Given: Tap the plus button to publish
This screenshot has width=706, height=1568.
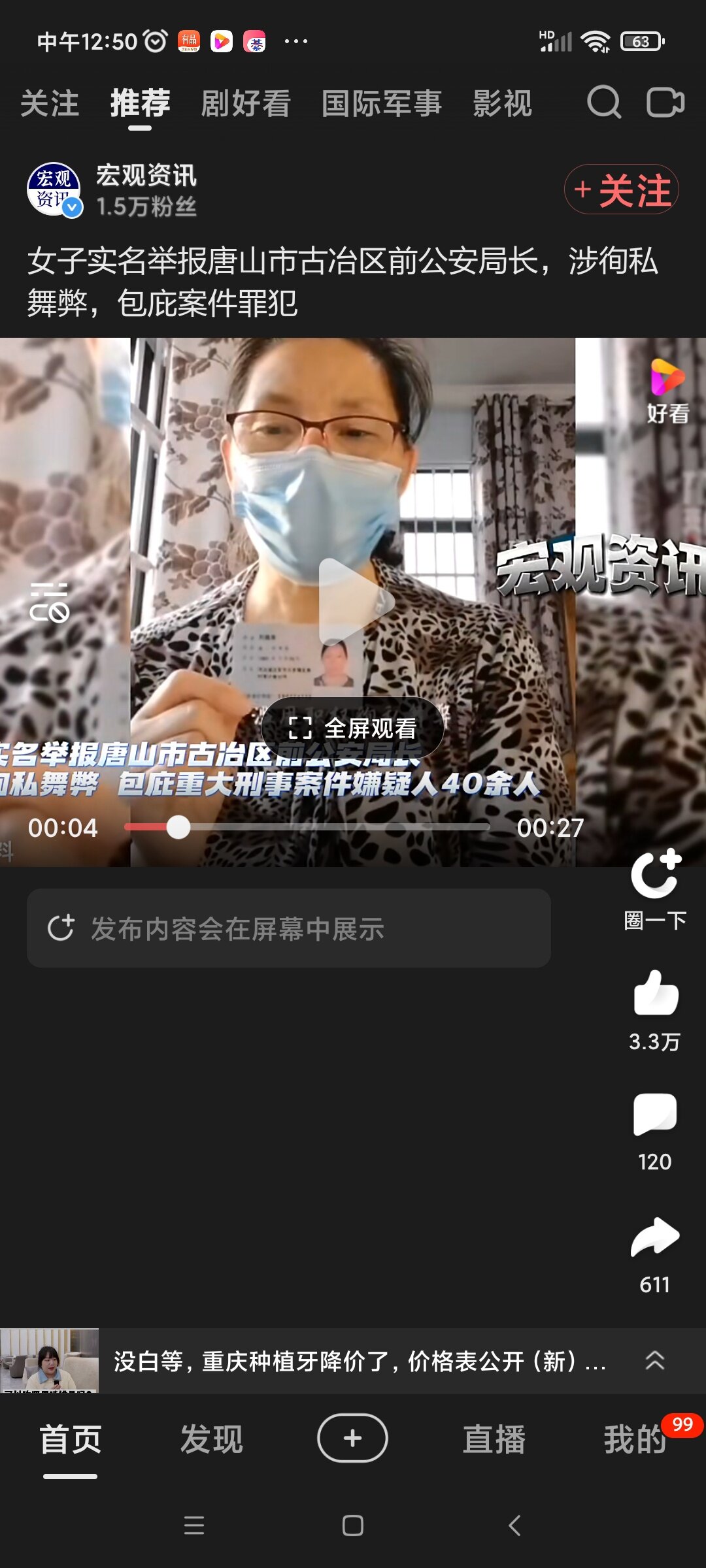Looking at the screenshot, I should [x=352, y=1438].
